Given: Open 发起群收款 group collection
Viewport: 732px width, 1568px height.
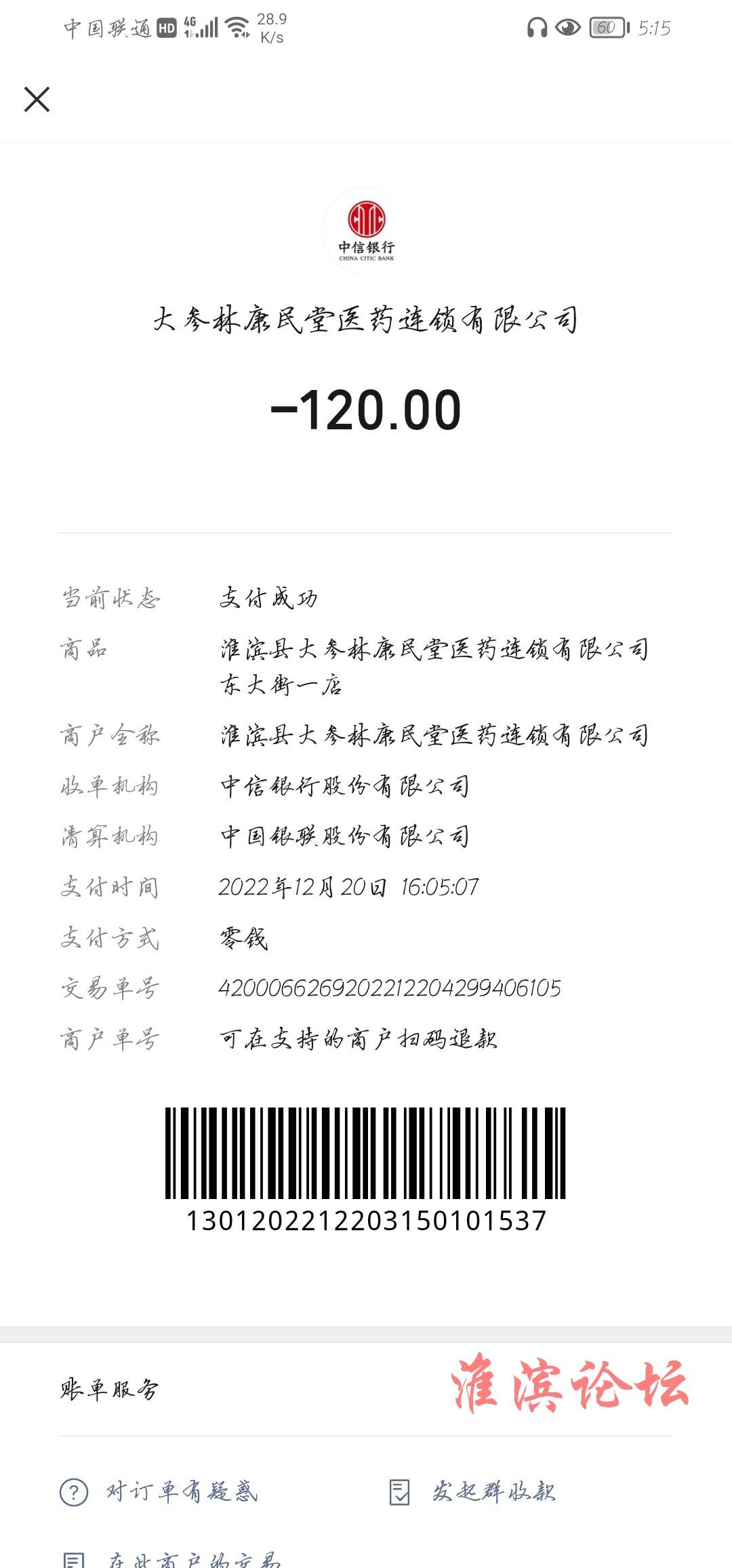Looking at the screenshot, I should click(x=472, y=1491).
